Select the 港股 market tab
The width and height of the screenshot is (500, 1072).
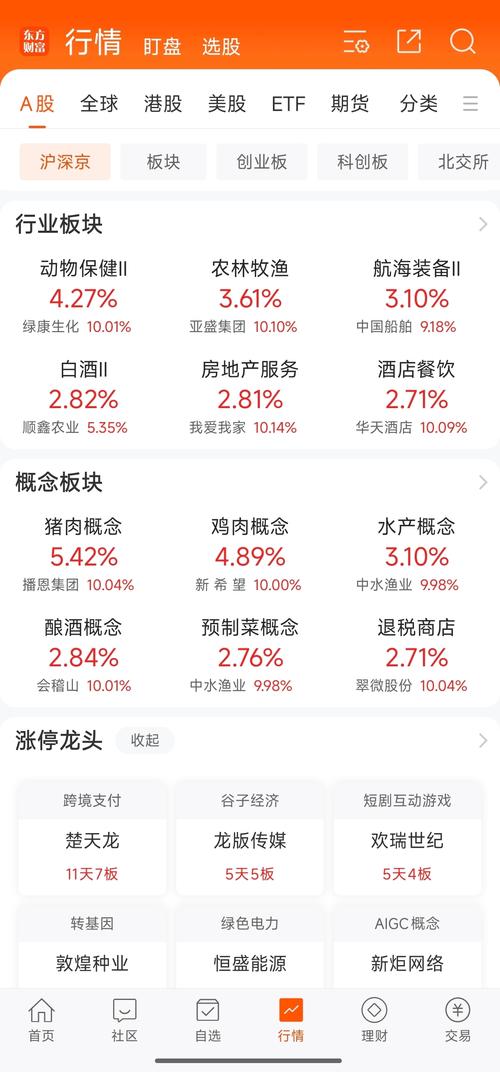163,104
